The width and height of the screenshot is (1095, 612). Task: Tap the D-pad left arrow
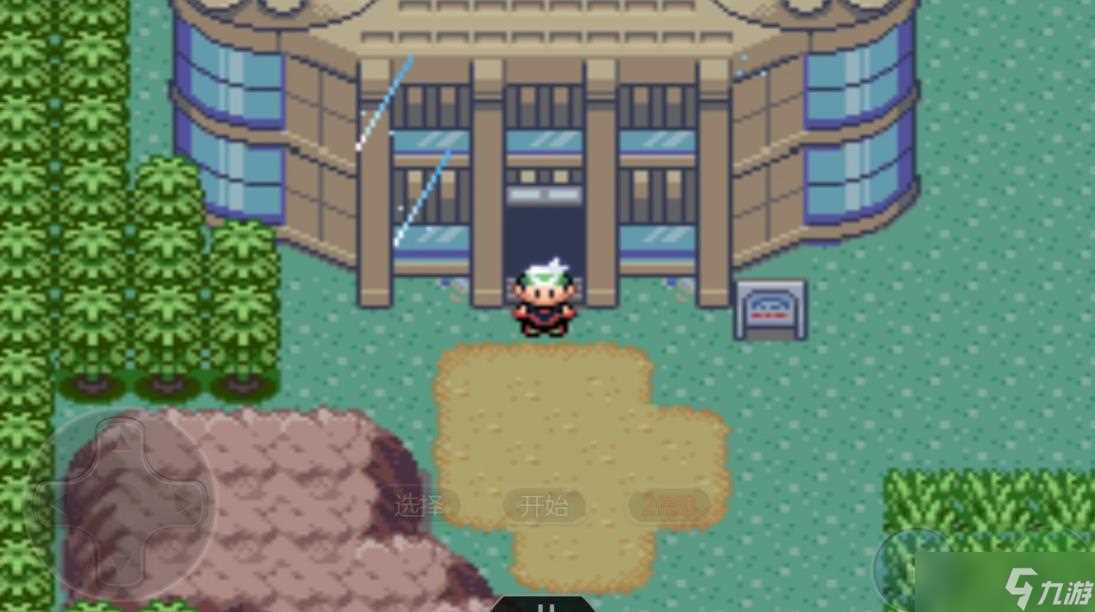tap(58, 502)
